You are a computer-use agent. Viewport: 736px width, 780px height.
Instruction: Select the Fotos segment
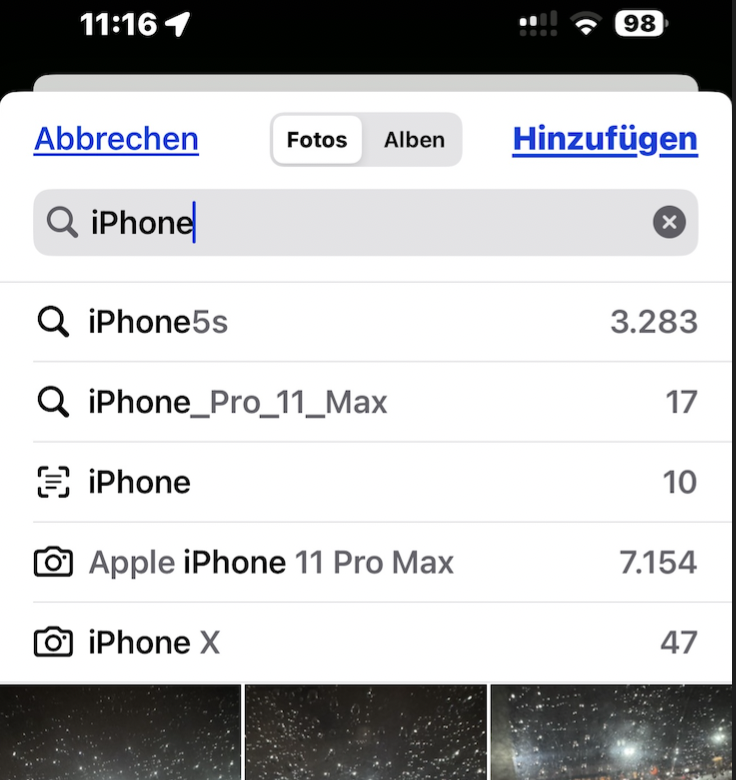click(x=316, y=139)
